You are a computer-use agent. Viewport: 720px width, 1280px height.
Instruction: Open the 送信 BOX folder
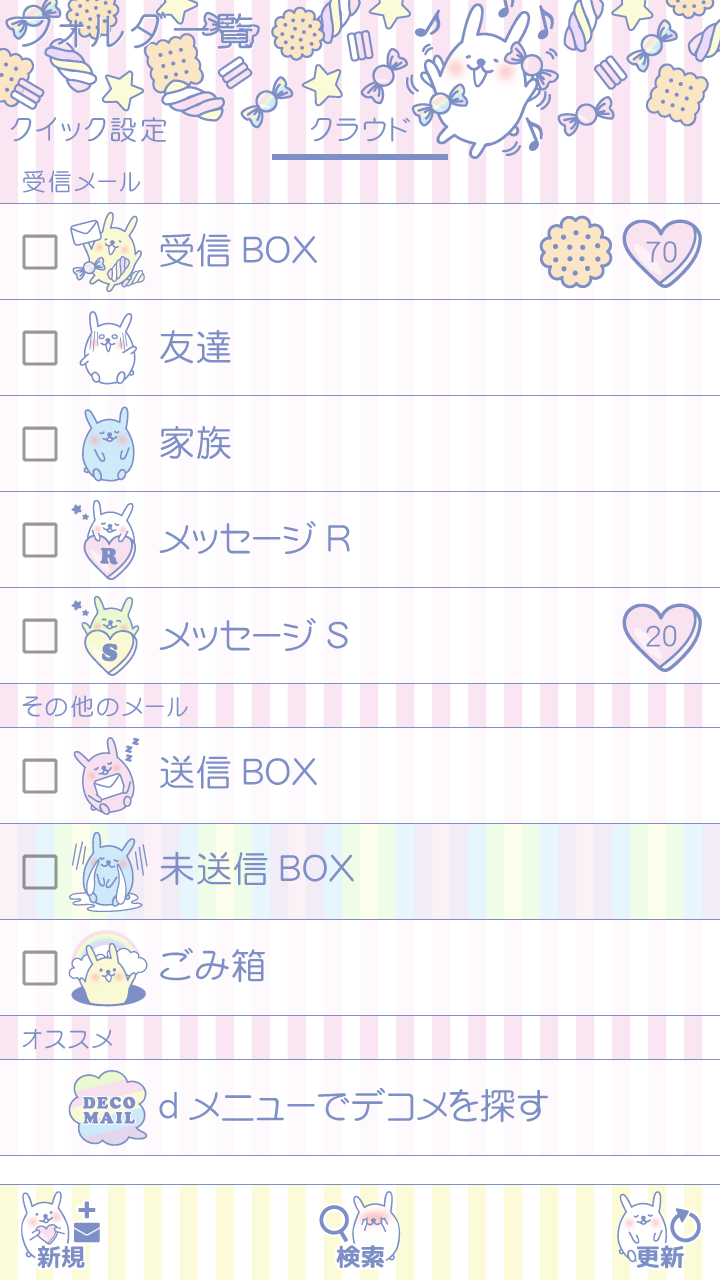238,773
